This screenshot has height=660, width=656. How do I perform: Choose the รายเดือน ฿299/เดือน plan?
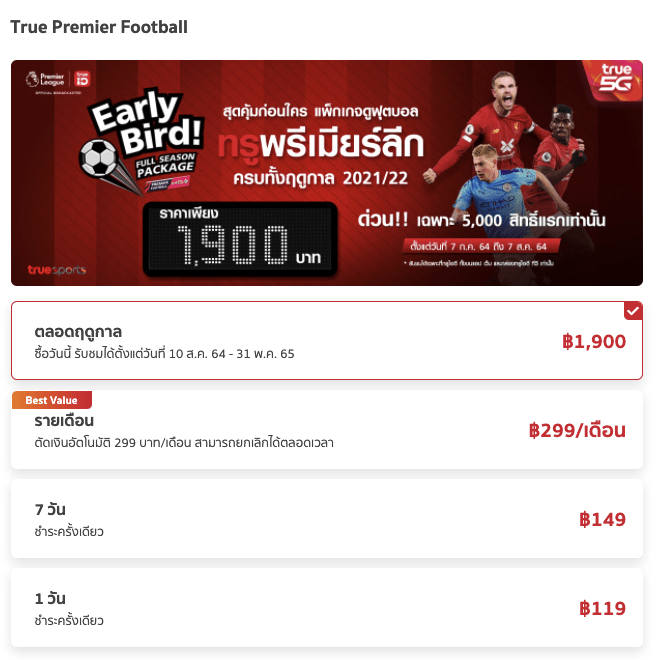tap(326, 431)
